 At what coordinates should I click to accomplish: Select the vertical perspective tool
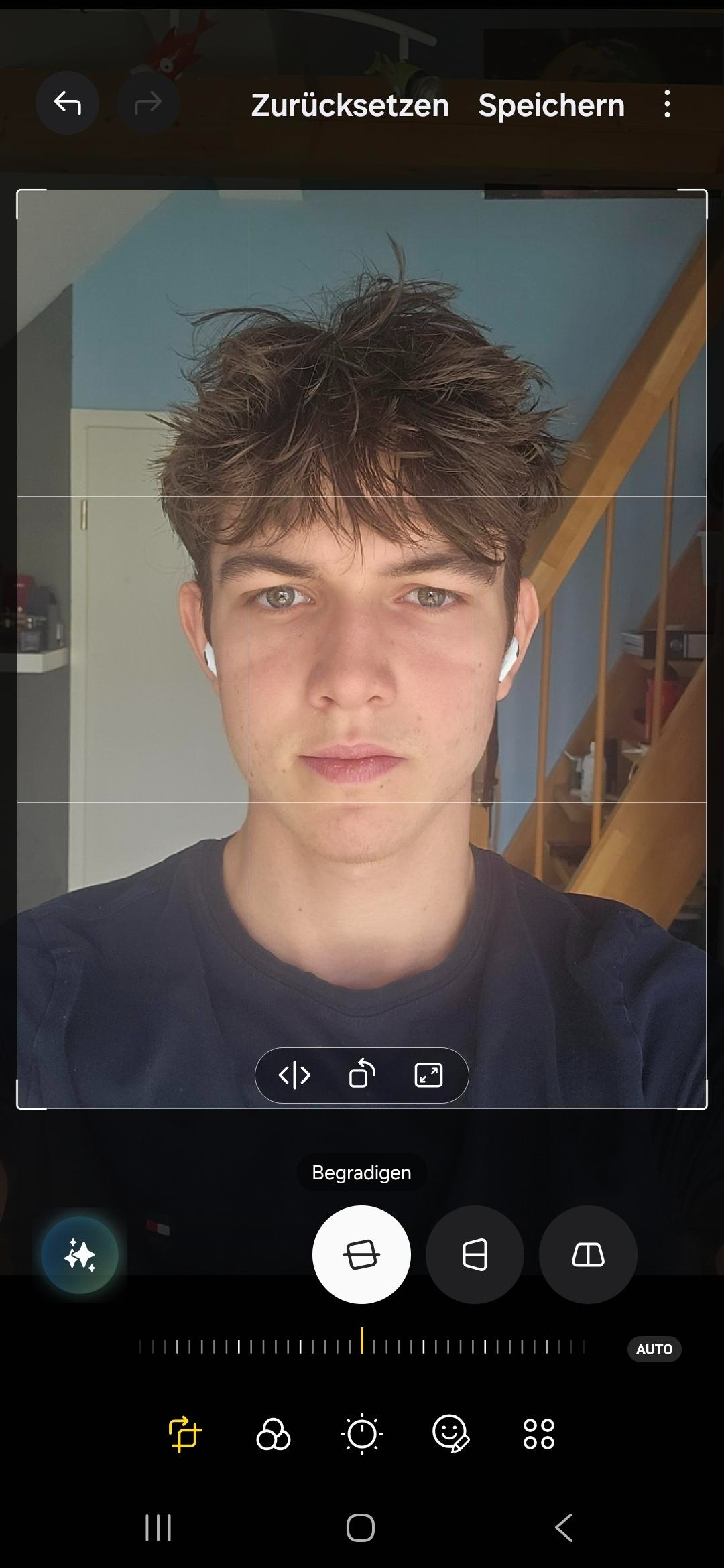(x=588, y=1254)
